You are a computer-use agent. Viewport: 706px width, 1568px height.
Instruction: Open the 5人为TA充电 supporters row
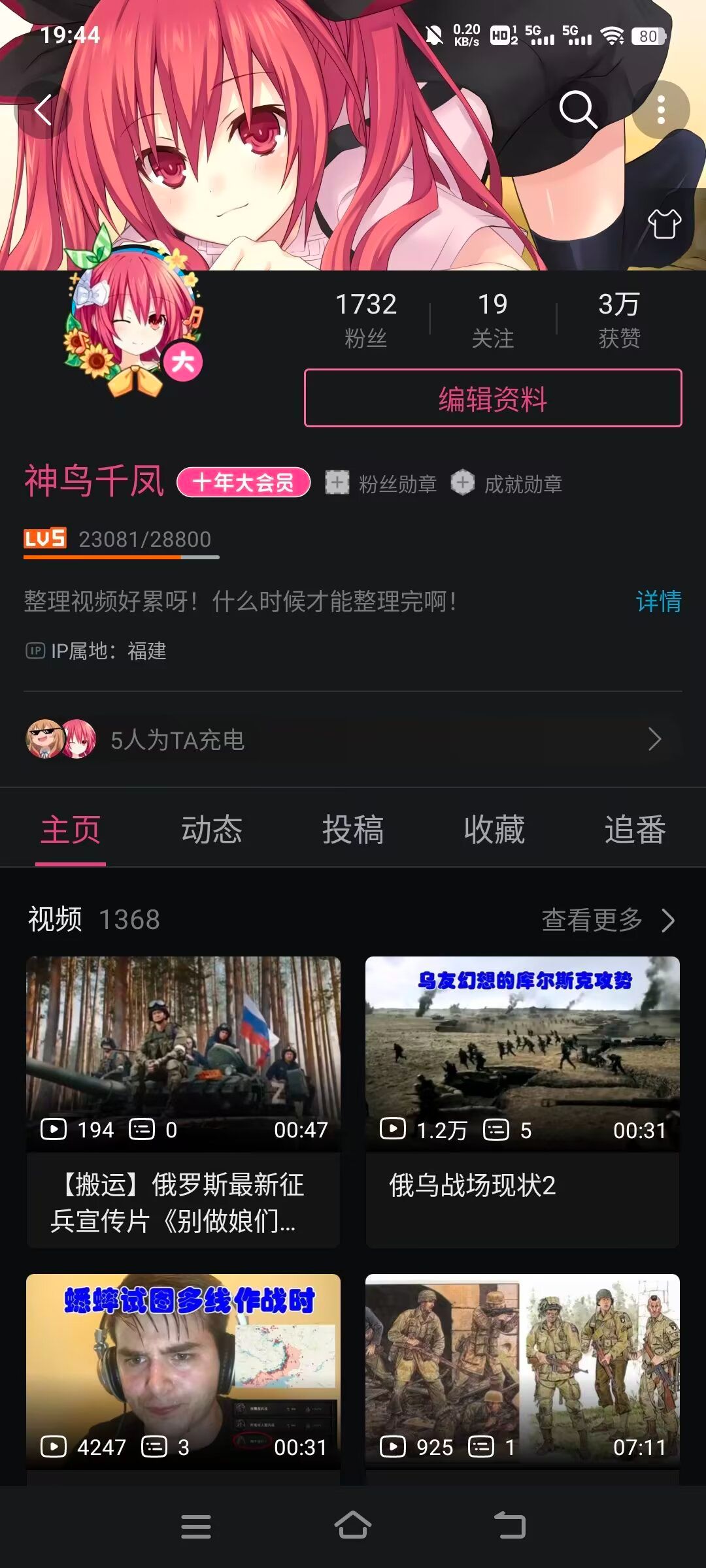(353, 740)
